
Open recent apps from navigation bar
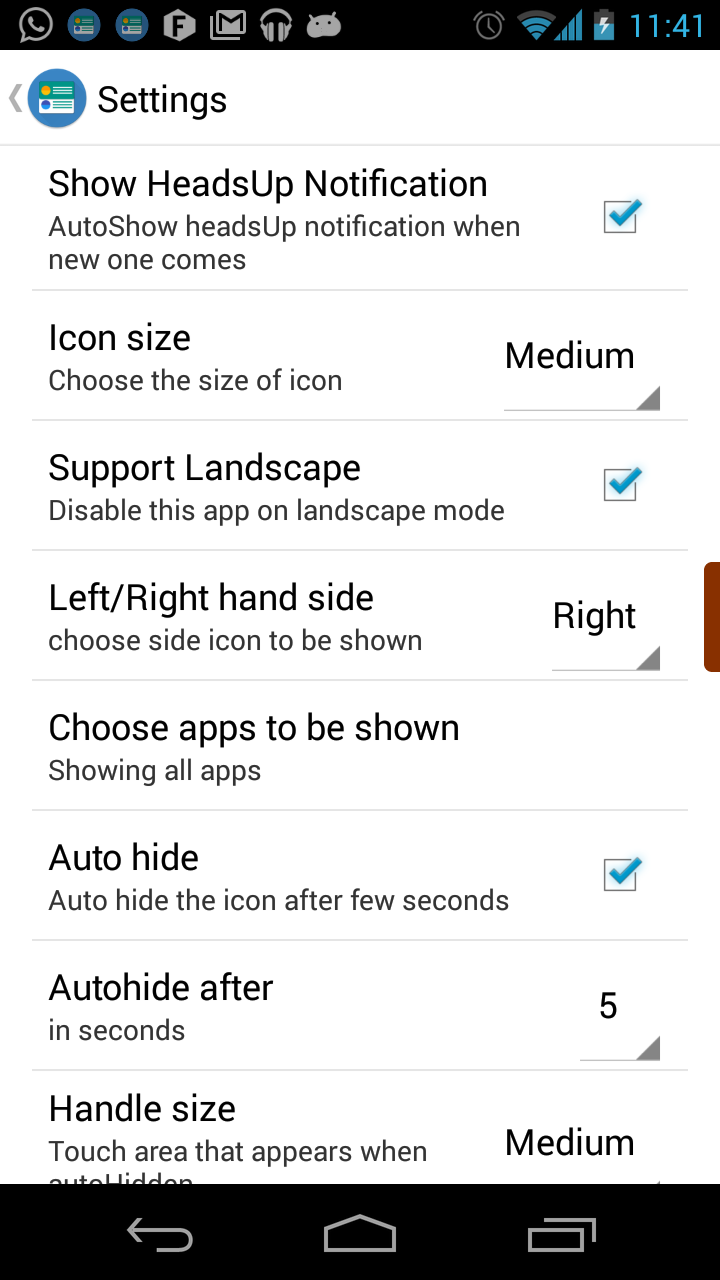coord(561,1234)
